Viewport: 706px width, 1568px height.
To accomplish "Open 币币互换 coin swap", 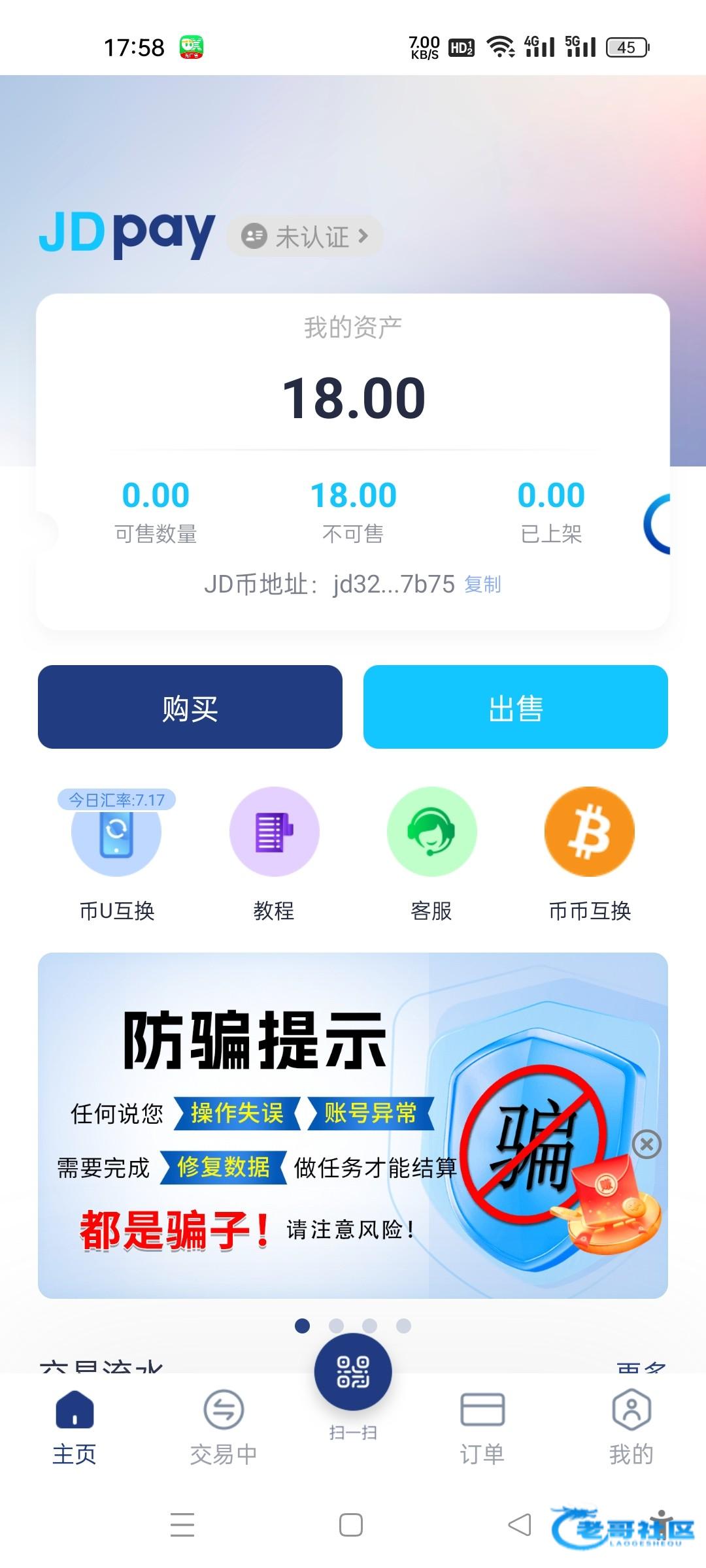I will pyautogui.click(x=590, y=833).
